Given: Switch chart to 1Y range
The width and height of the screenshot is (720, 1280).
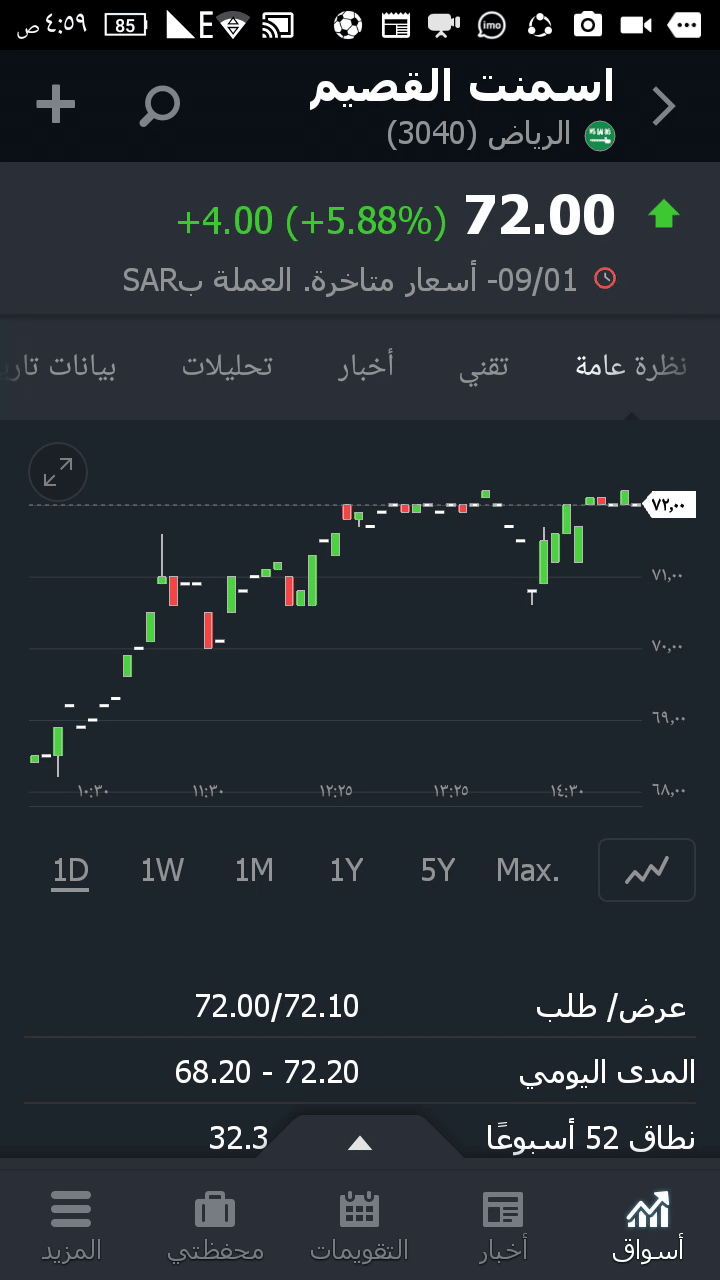Looking at the screenshot, I should click(x=346, y=871).
